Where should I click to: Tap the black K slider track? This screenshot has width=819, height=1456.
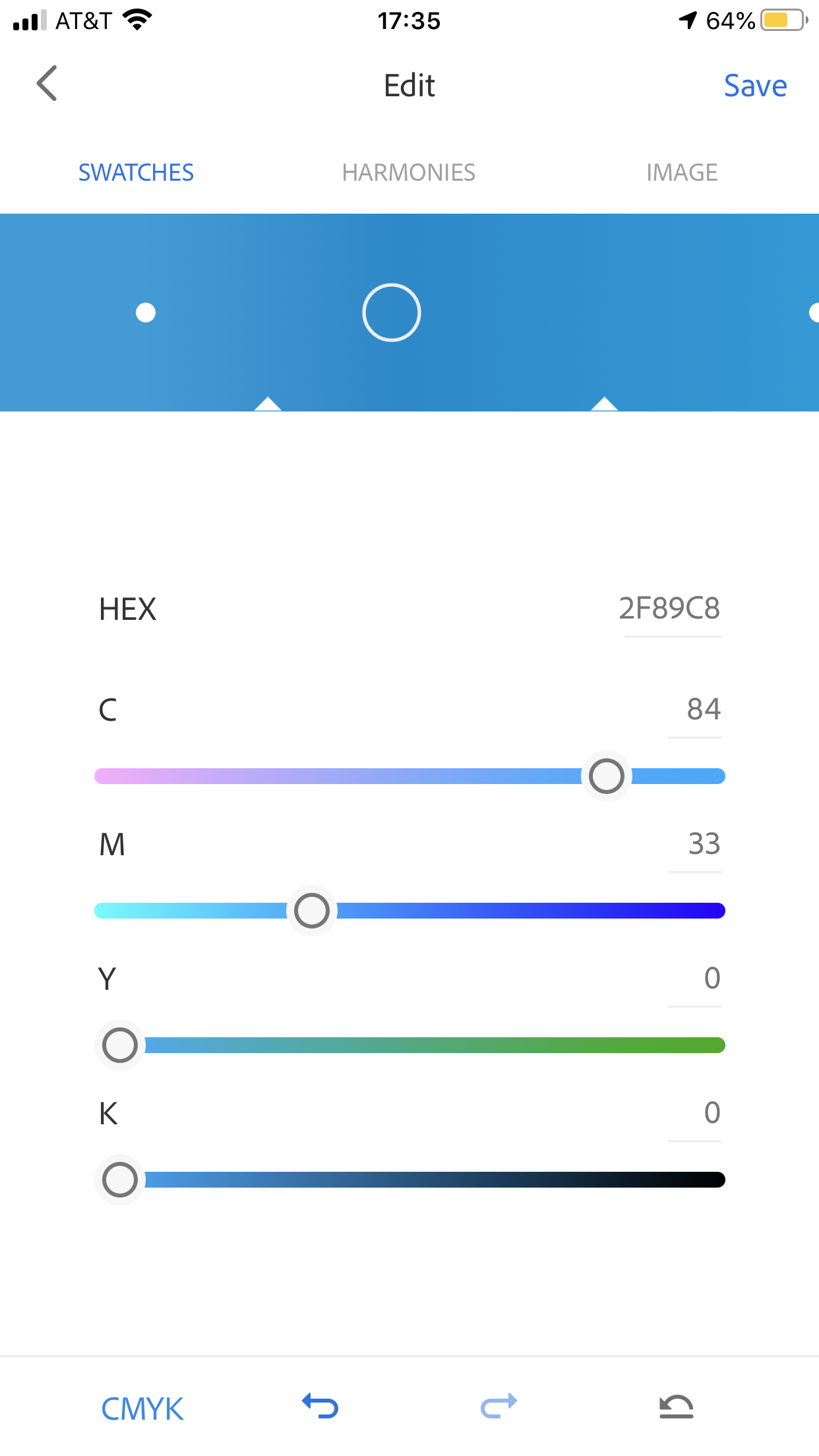pyautogui.click(x=409, y=1180)
